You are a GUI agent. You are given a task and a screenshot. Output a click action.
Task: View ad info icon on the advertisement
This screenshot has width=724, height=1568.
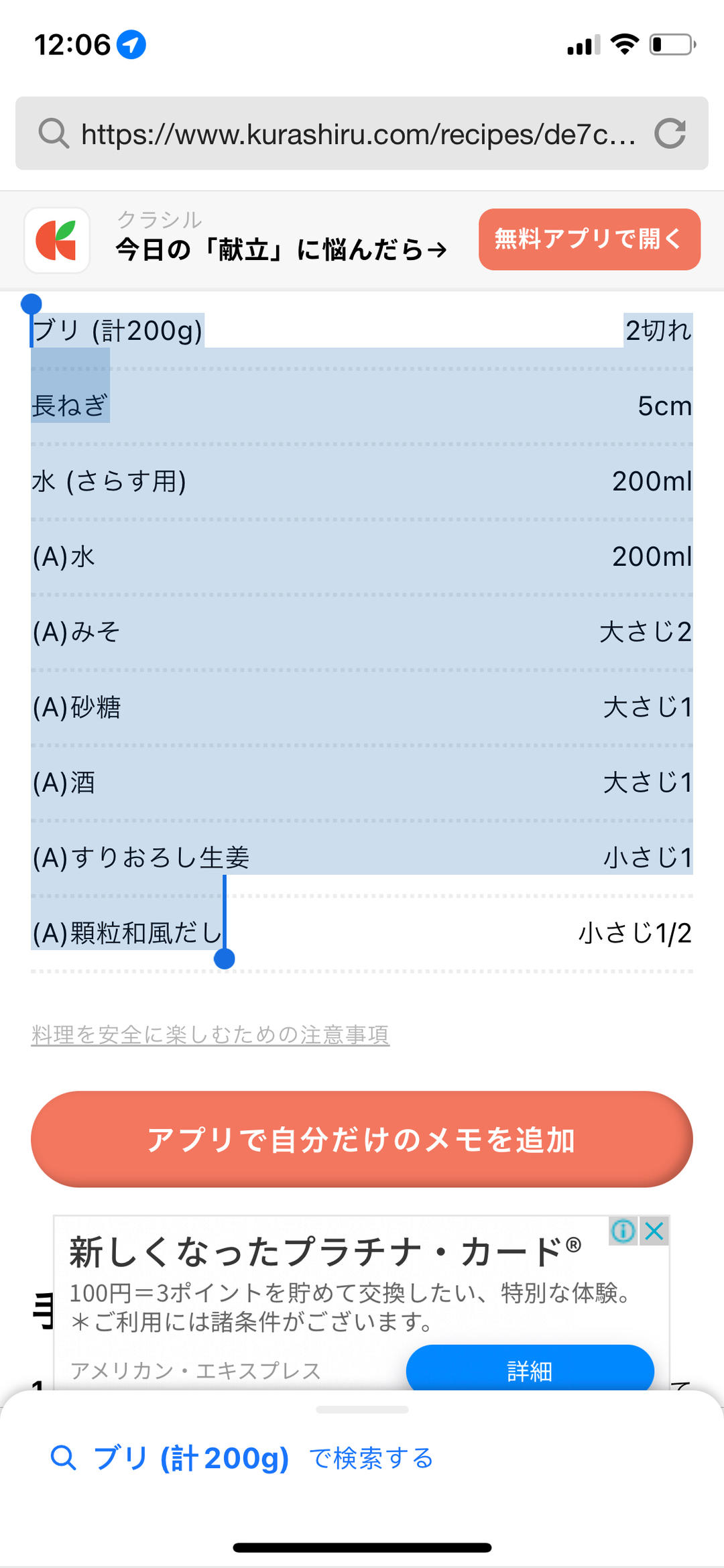pos(623,1231)
